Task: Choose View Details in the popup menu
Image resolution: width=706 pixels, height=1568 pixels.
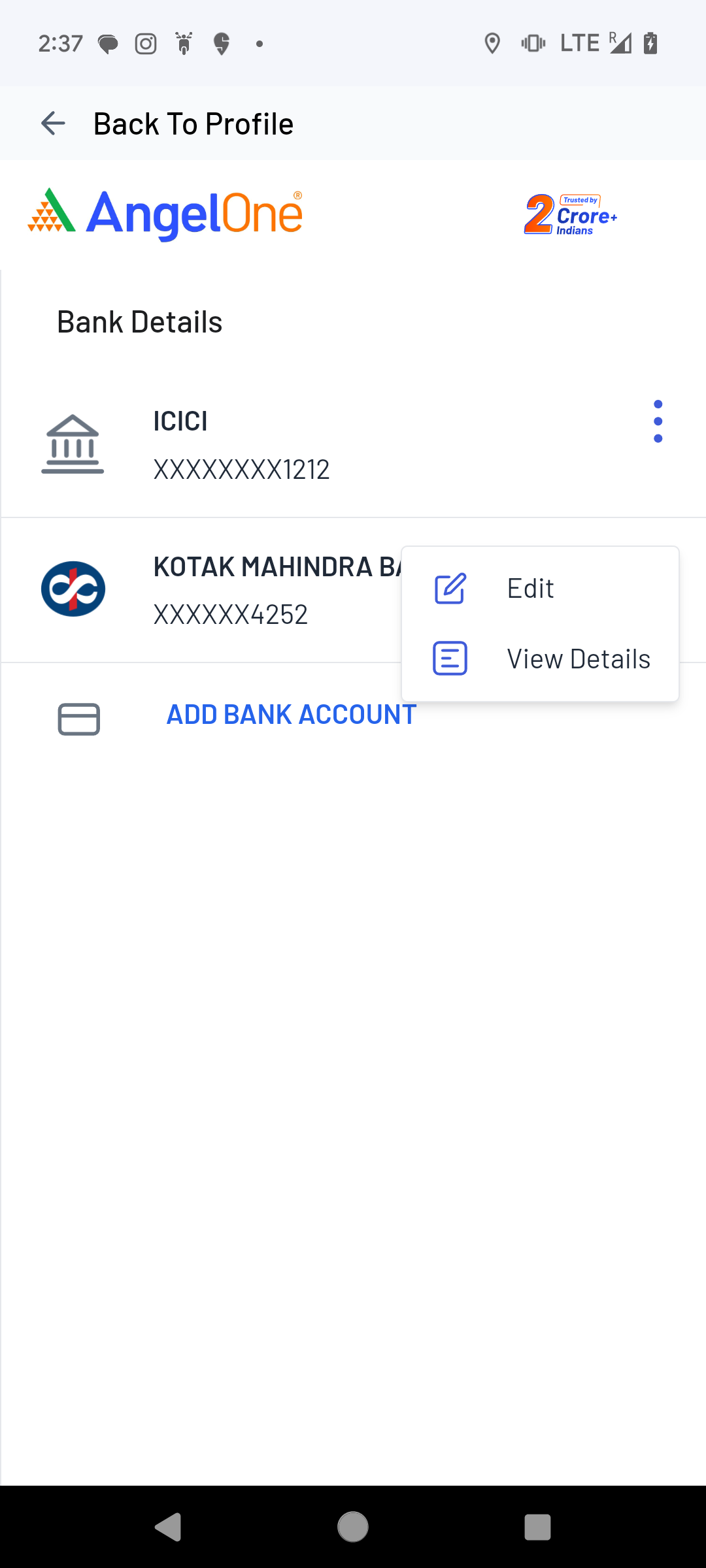Action: tap(578, 659)
